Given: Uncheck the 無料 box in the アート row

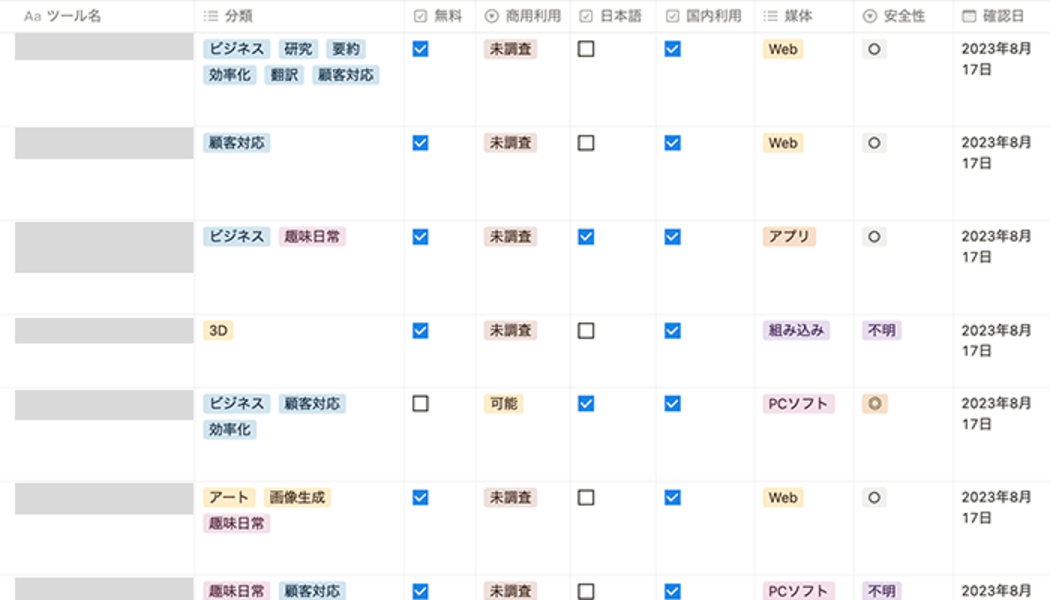Looking at the screenshot, I should click(x=420, y=497).
